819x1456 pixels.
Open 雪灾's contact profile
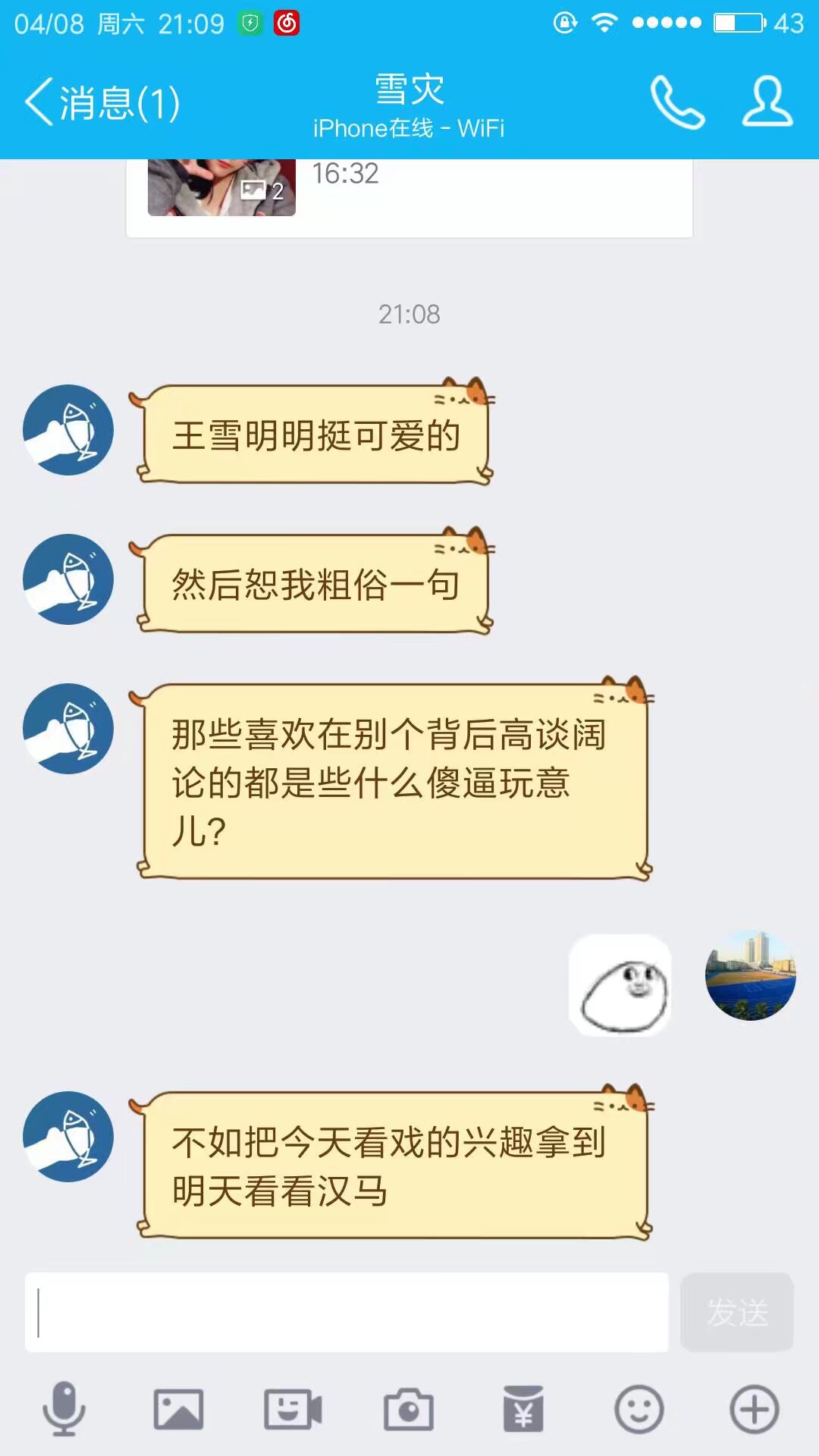tap(767, 101)
